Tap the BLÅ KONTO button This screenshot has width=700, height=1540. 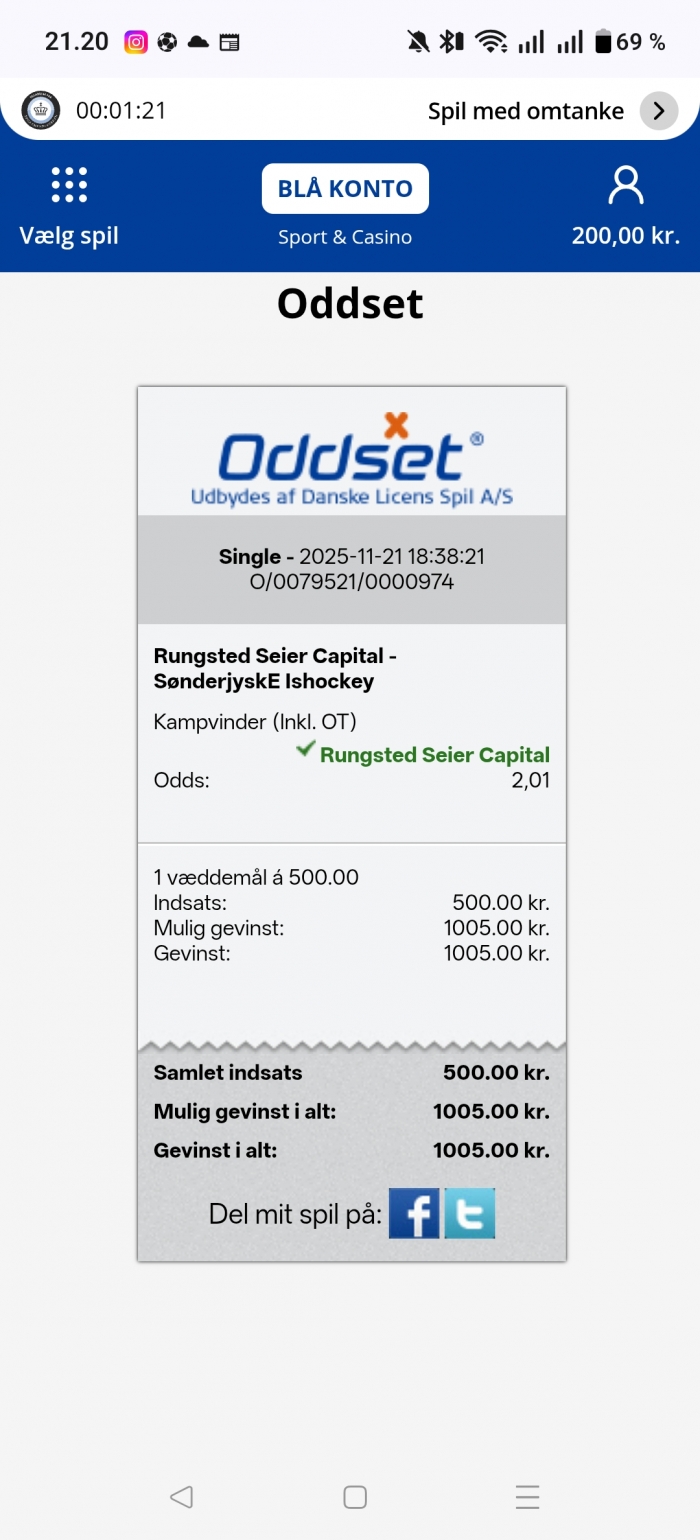pyautogui.click(x=345, y=189)
